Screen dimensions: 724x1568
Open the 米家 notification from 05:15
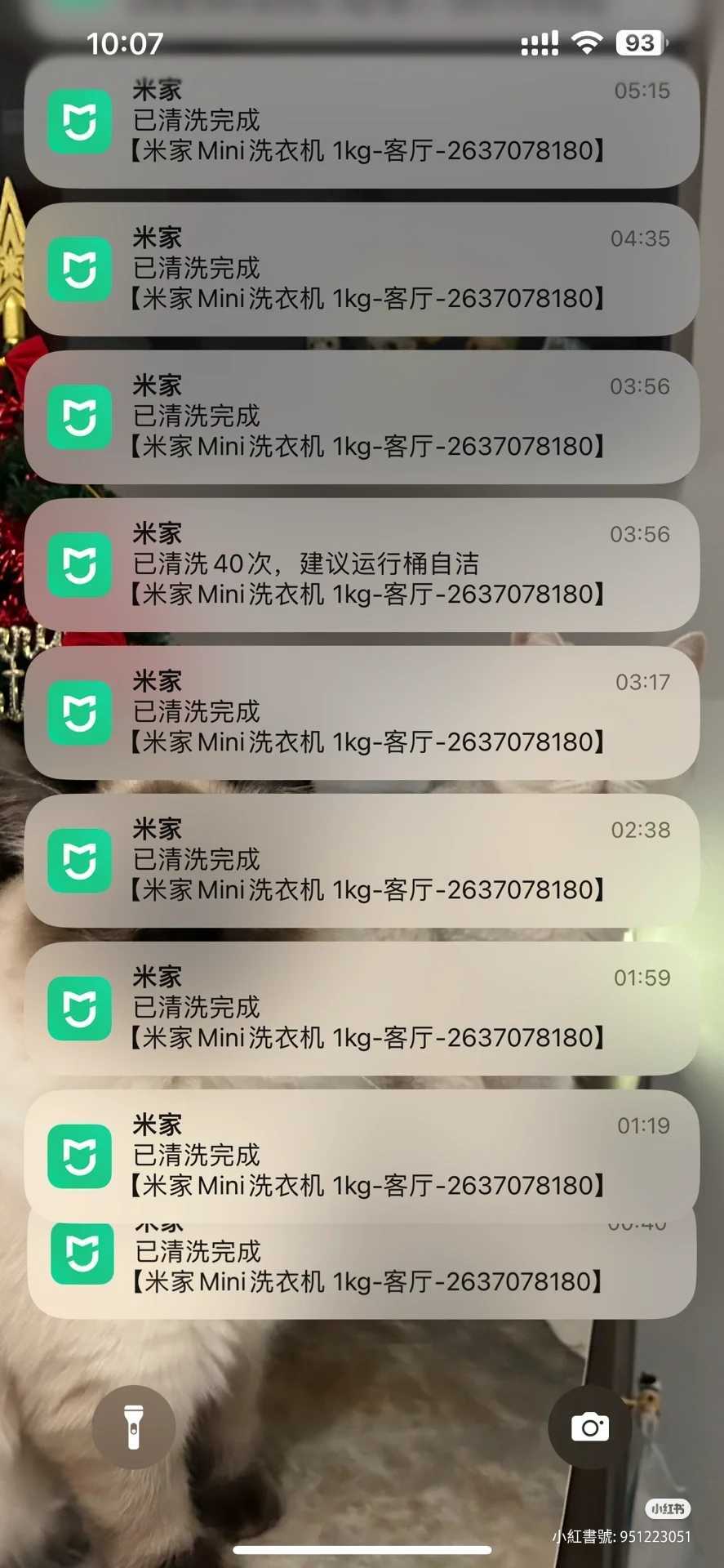click(362, 122)
